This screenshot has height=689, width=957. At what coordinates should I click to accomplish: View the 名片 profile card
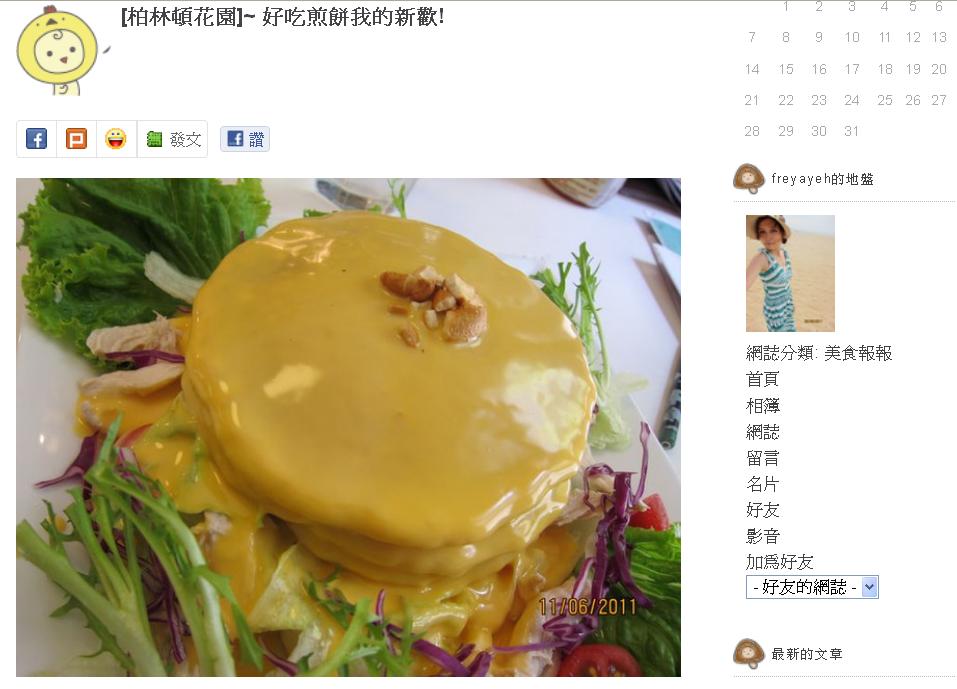(x=762, y=483)
